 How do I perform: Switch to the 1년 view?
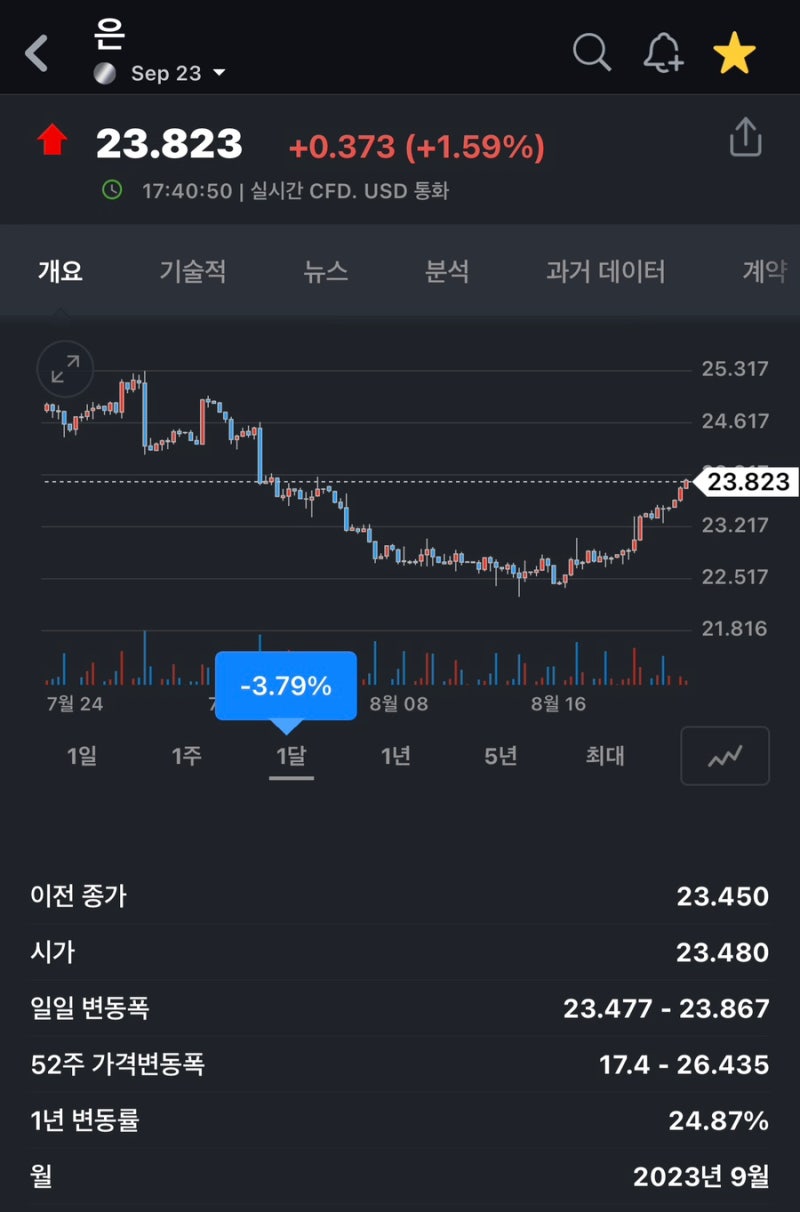point(395,756)
